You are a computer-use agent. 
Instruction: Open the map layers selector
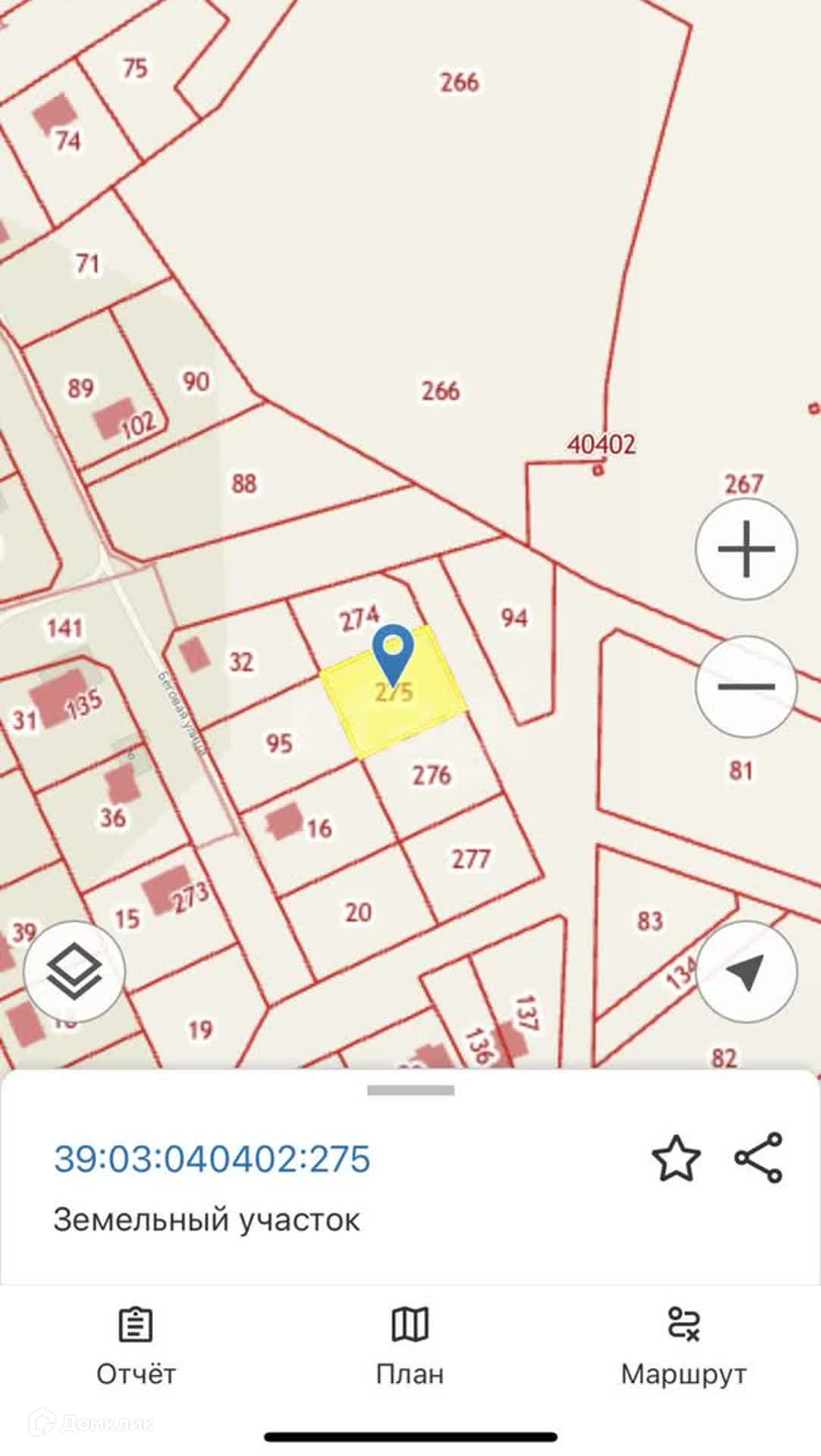74,971
